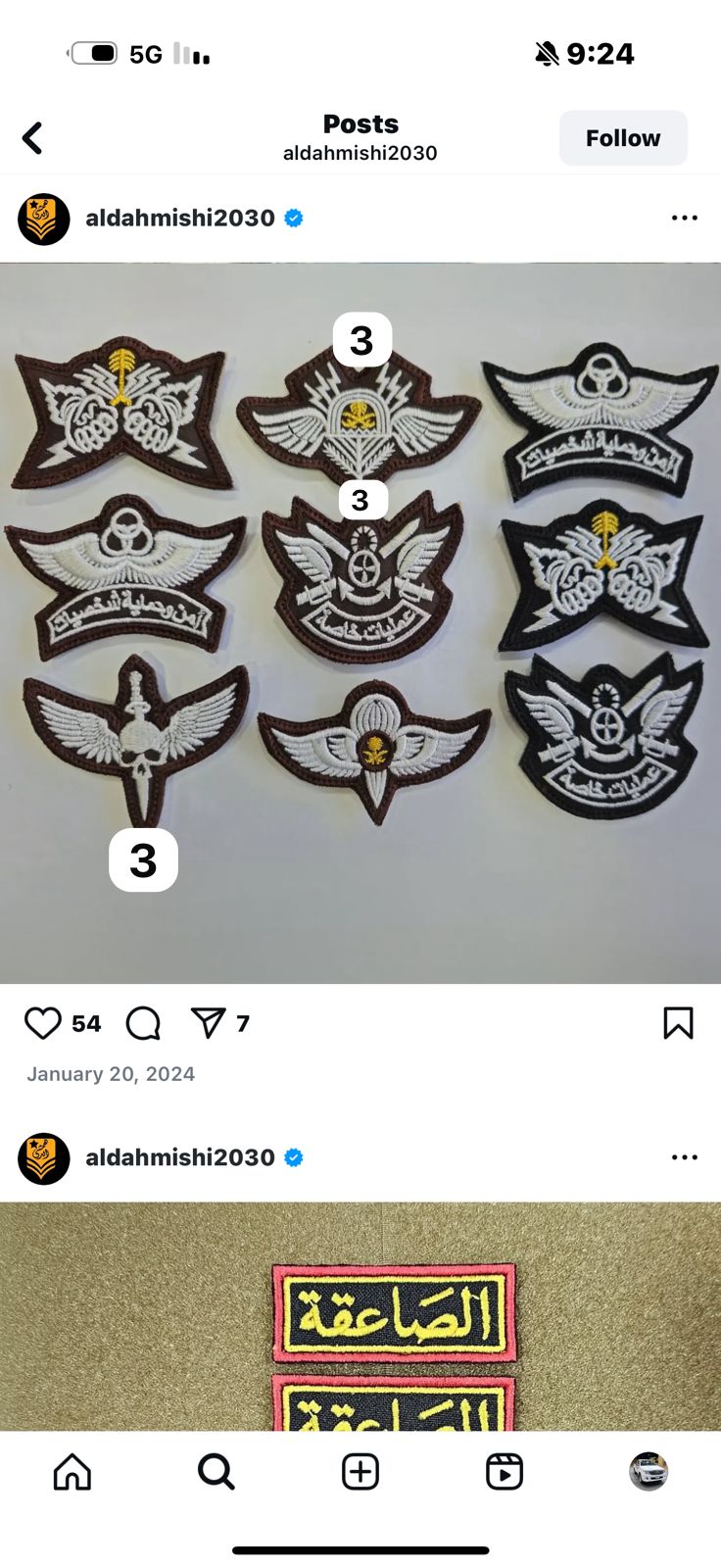Open overflow menu on the second post
The width and height of the screenshot is (721, 1568).
pos(684,1157)
